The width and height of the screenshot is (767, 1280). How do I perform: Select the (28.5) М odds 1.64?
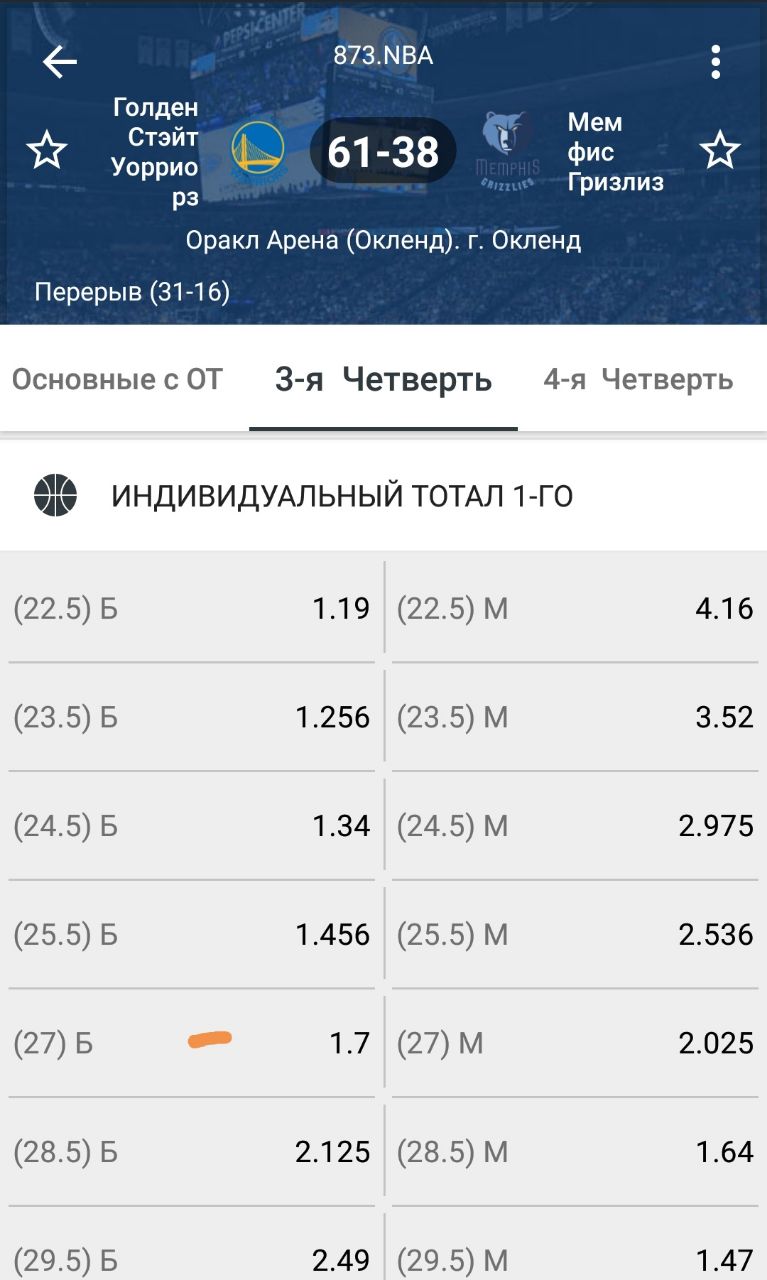[575, 1152]
